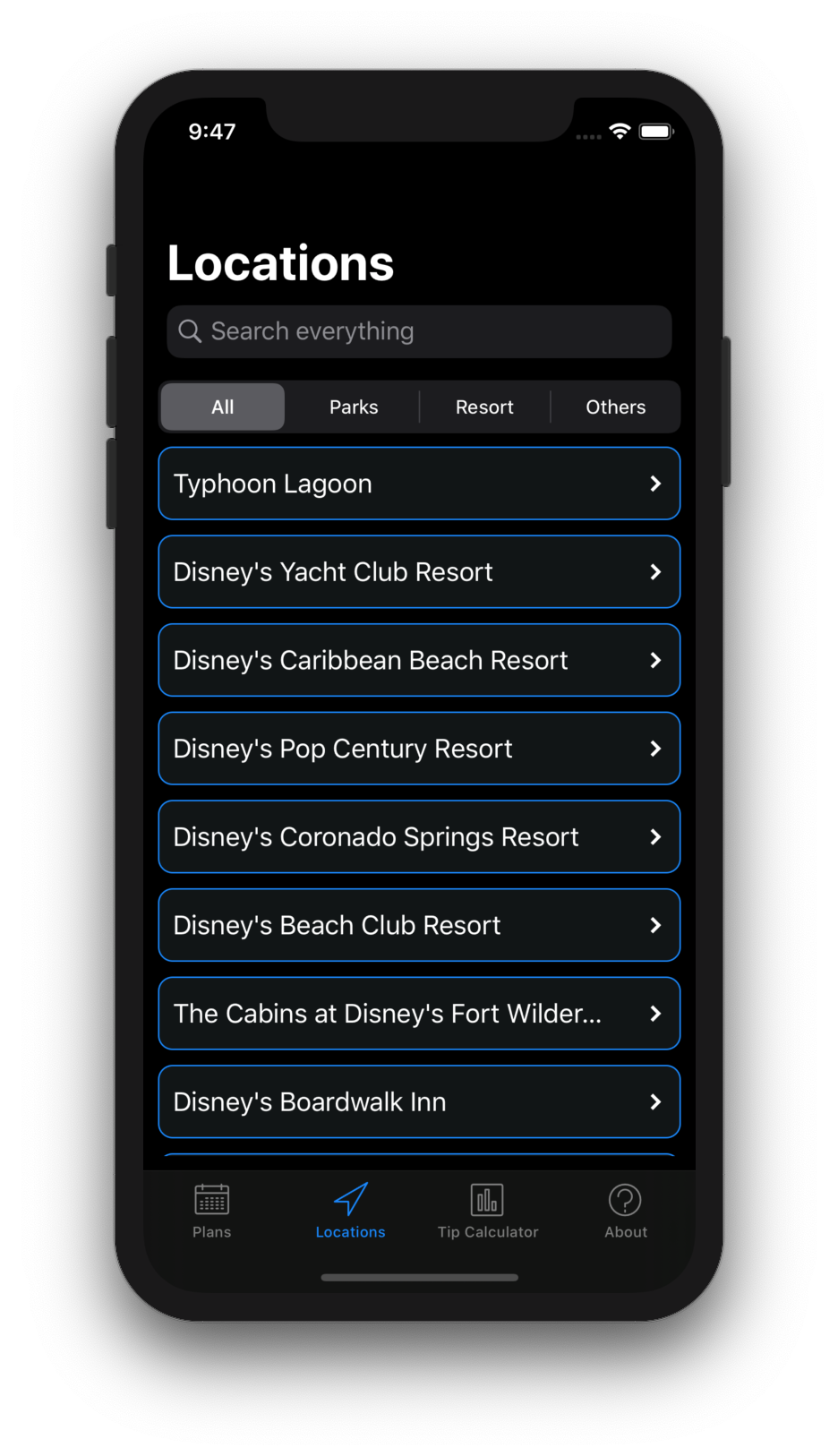Show the Others category

pos(615,407)
